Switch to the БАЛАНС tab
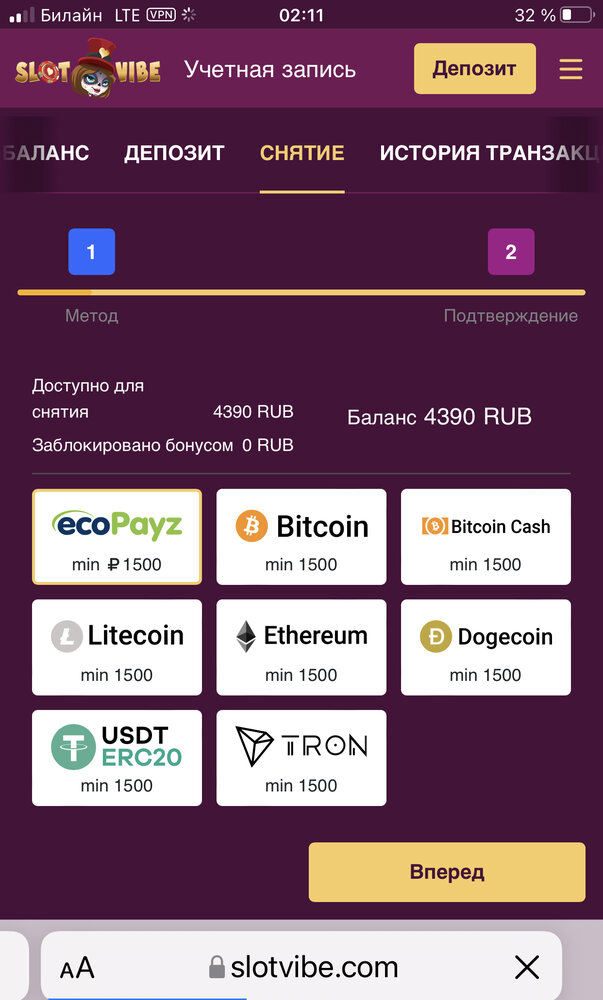The width and height of the screenshot is (603, 1000). 46,153
